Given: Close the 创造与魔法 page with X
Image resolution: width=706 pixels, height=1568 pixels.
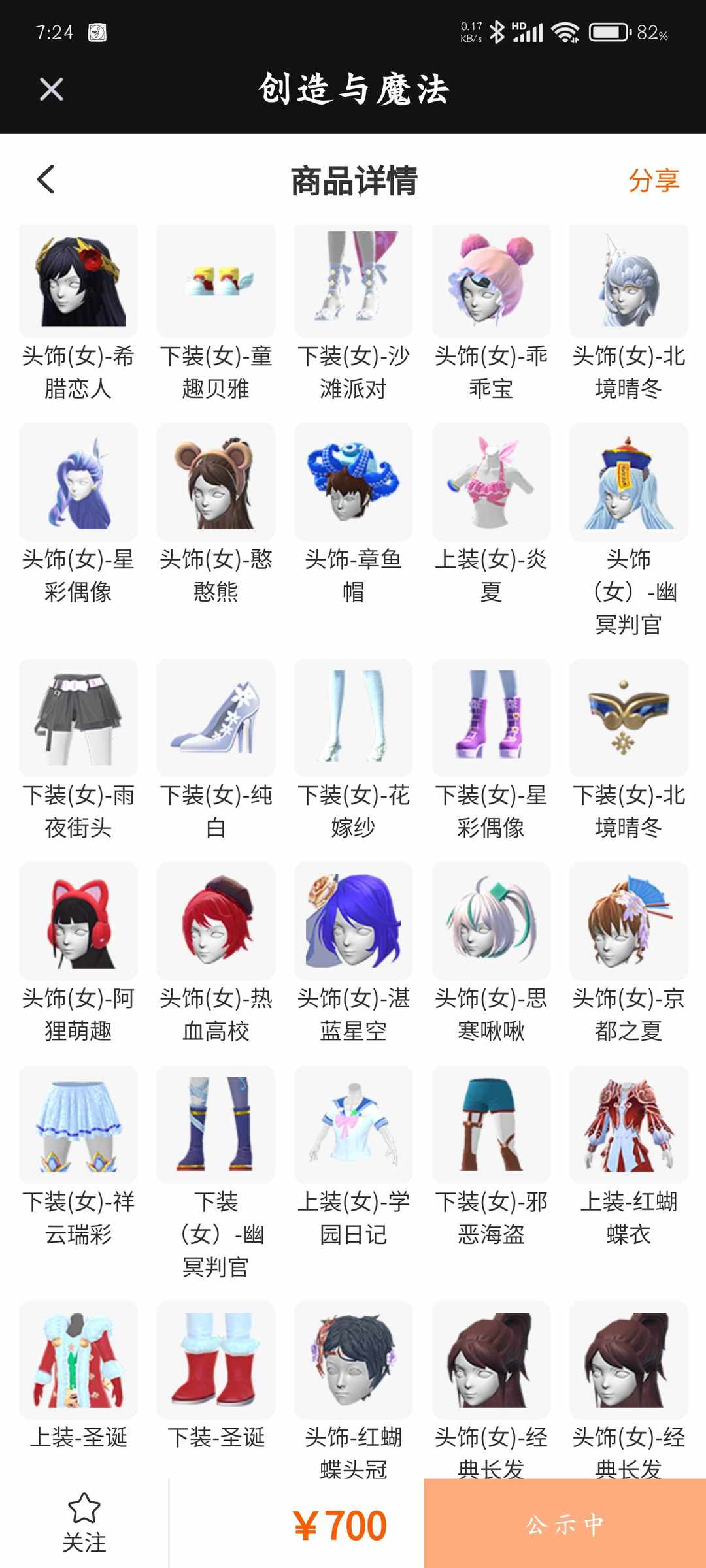Looking at the screenshot, I should click(x=51, y=89).
